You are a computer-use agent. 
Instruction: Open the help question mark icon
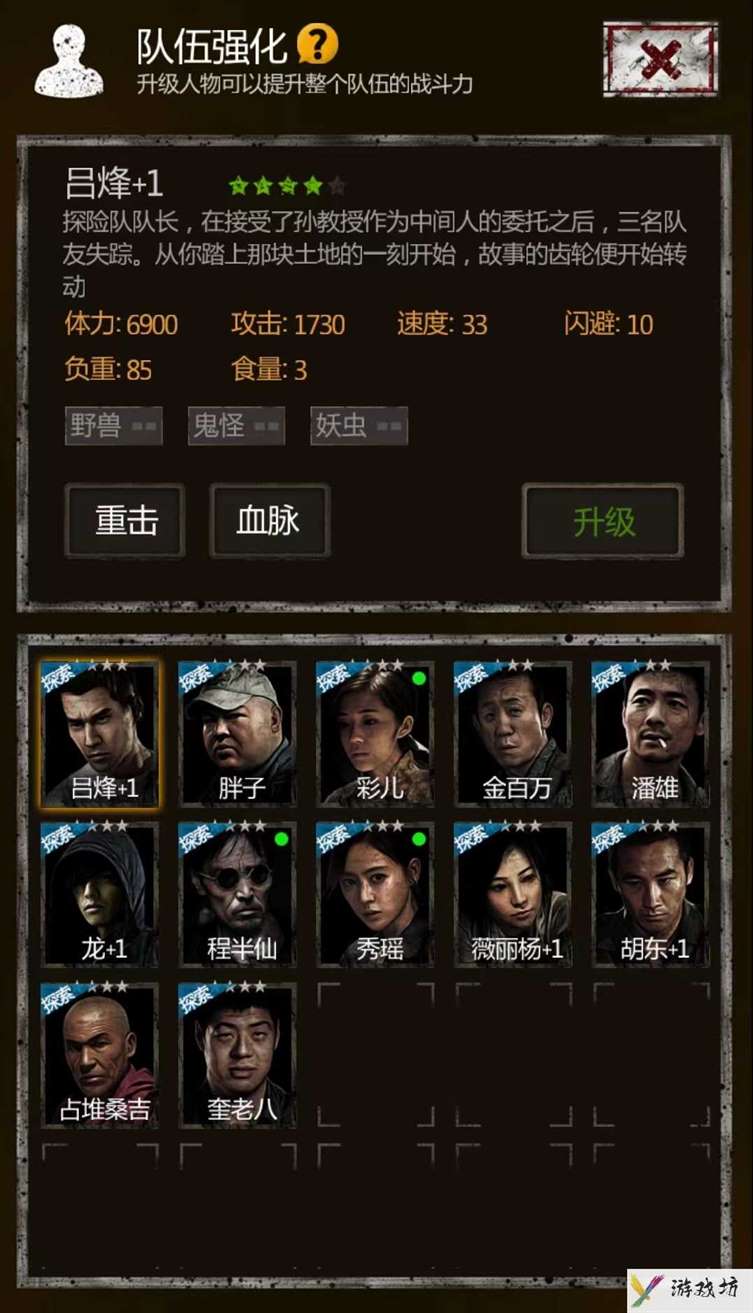(317, 45)
